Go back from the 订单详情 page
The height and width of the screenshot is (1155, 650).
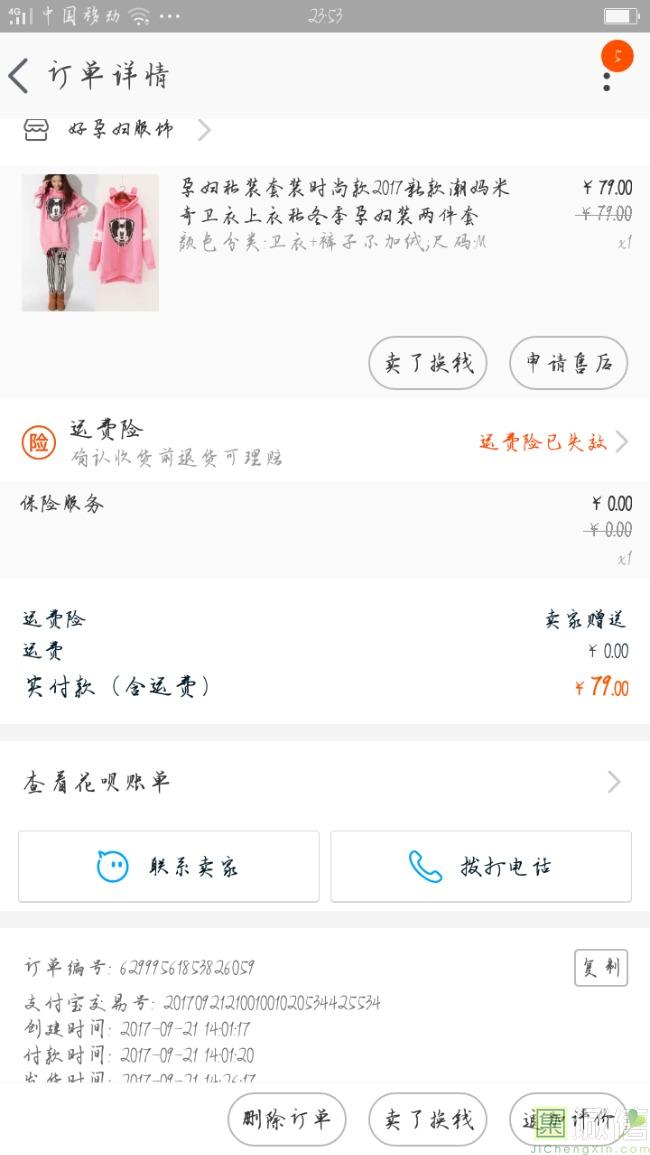coord(20,76)
